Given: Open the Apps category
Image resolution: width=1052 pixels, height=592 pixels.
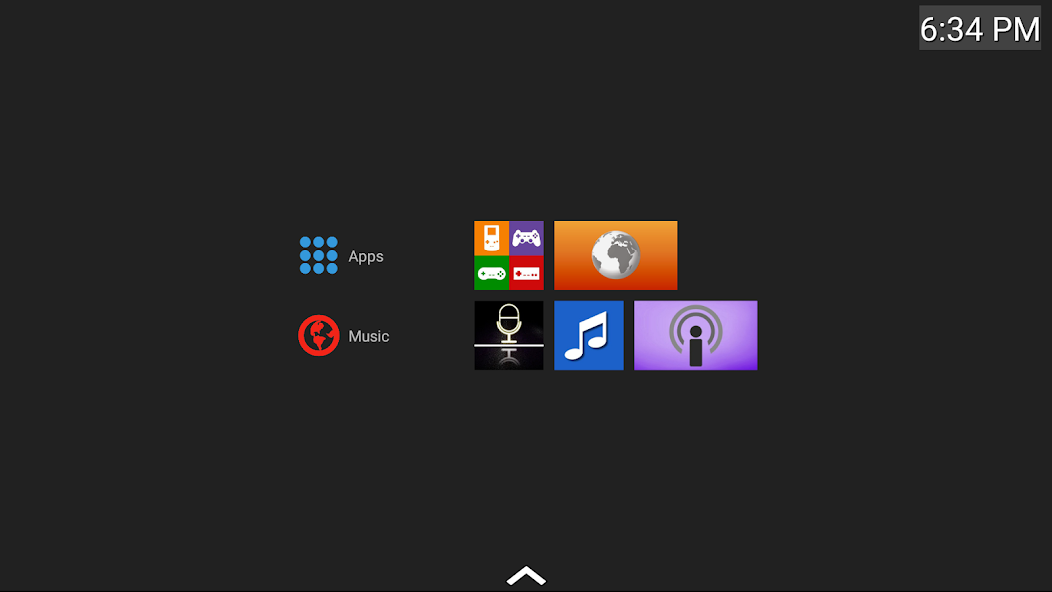Looking at the screenshot, I should click(x=341, y=256).
